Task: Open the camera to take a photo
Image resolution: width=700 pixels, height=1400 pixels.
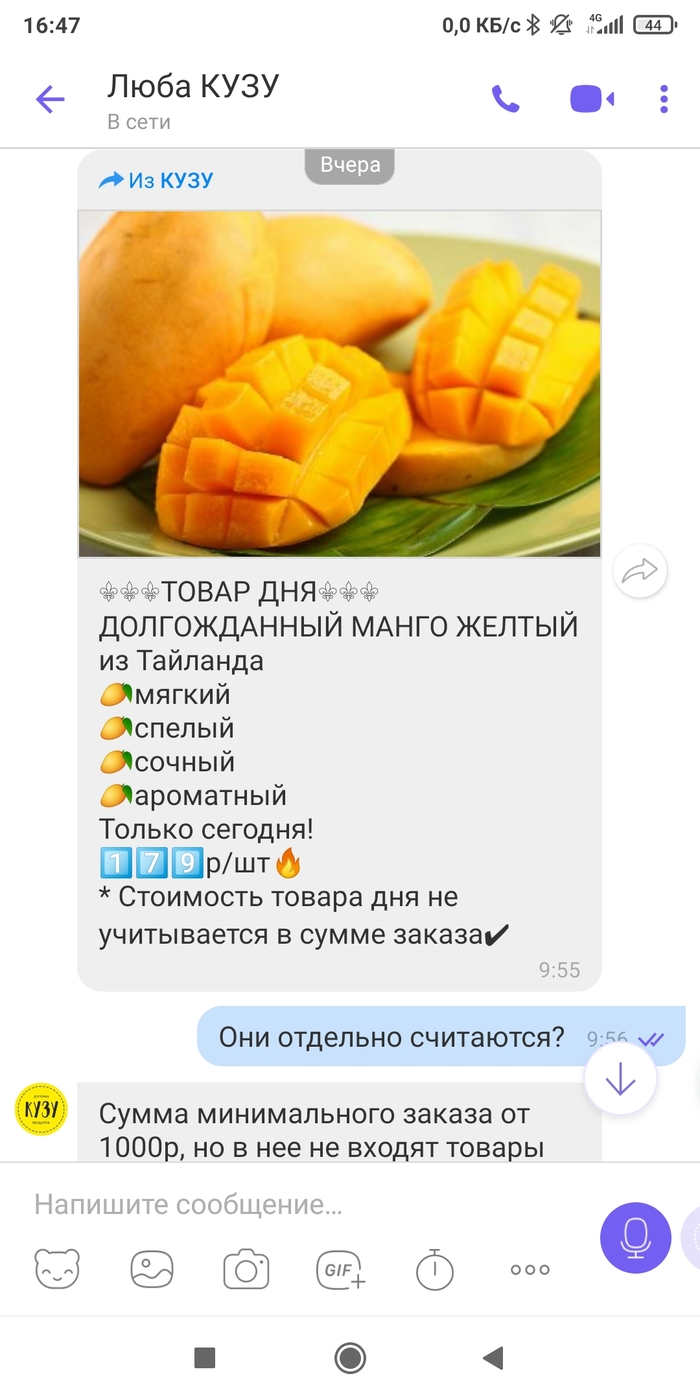Action: 246,1269
